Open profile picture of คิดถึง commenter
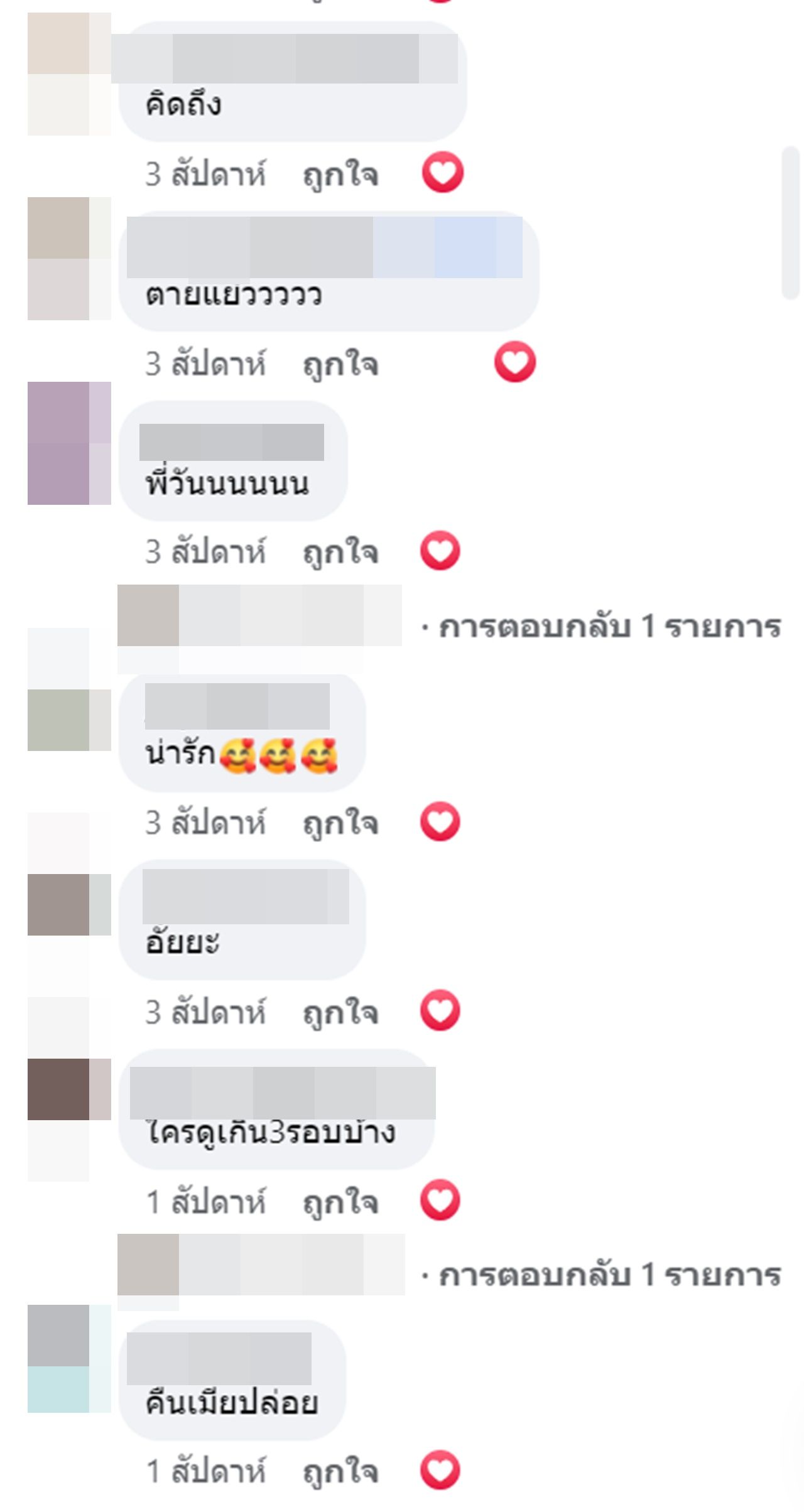The image size is (804, 1512). (69, 74)
